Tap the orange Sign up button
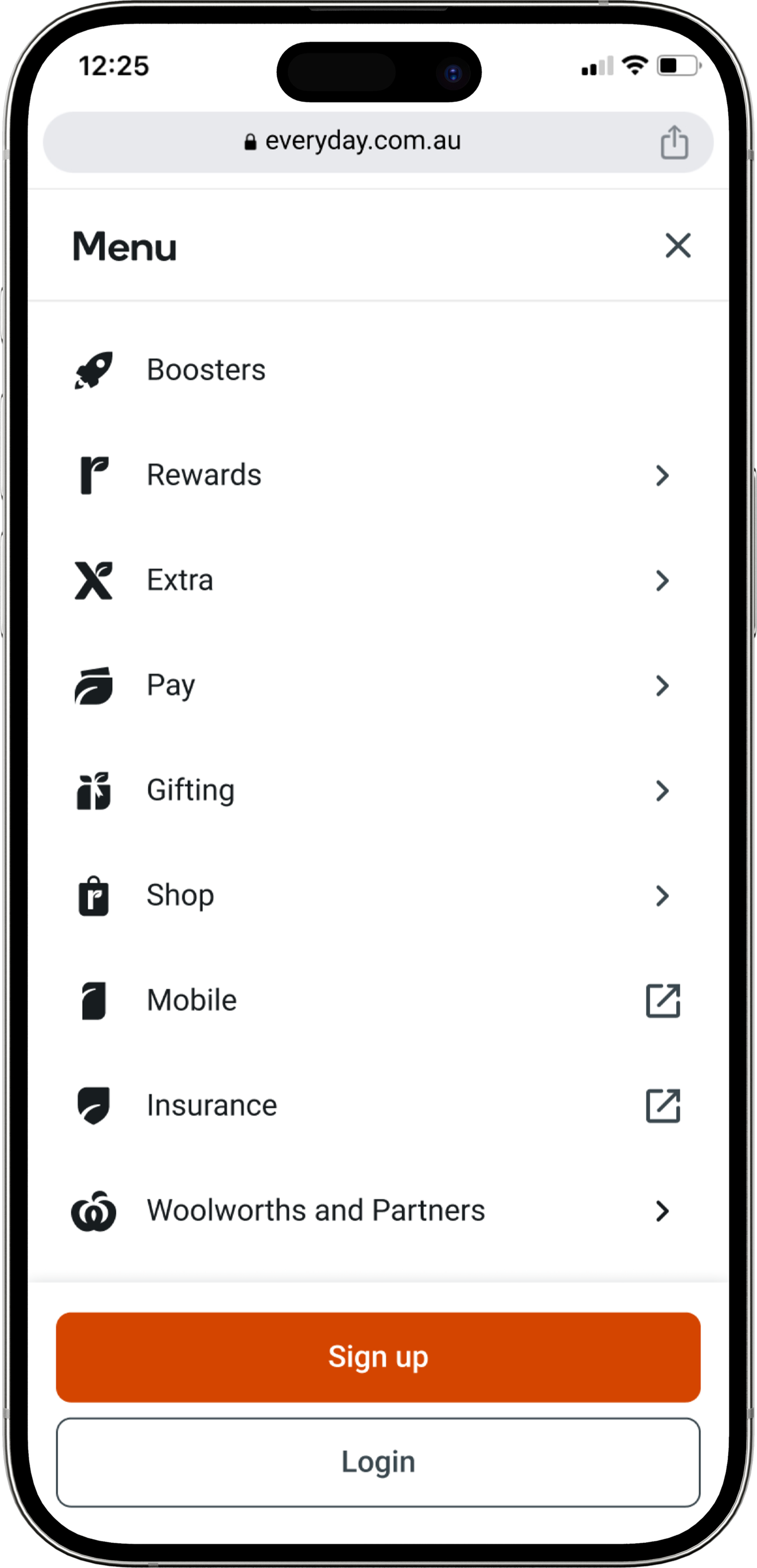 378,1357
